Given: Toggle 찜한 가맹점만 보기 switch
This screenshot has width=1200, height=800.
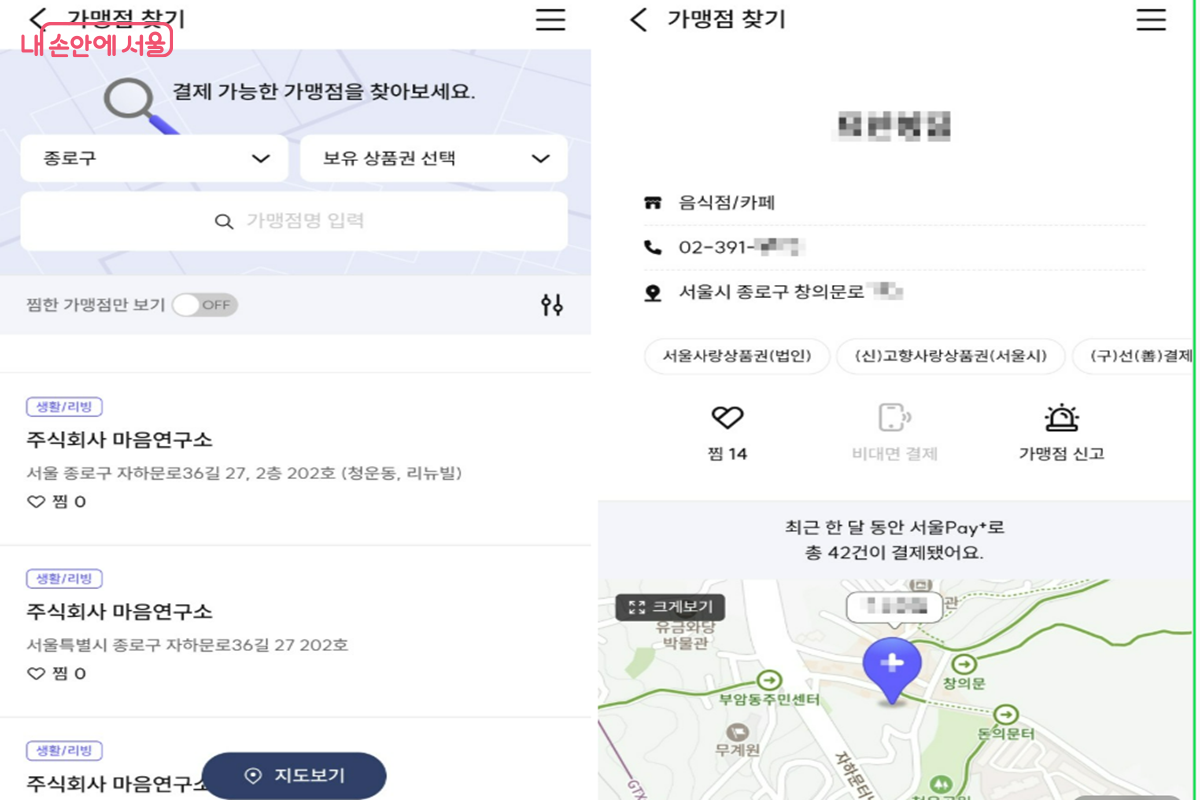Looking at the screenshot, I should coord(204,305).
